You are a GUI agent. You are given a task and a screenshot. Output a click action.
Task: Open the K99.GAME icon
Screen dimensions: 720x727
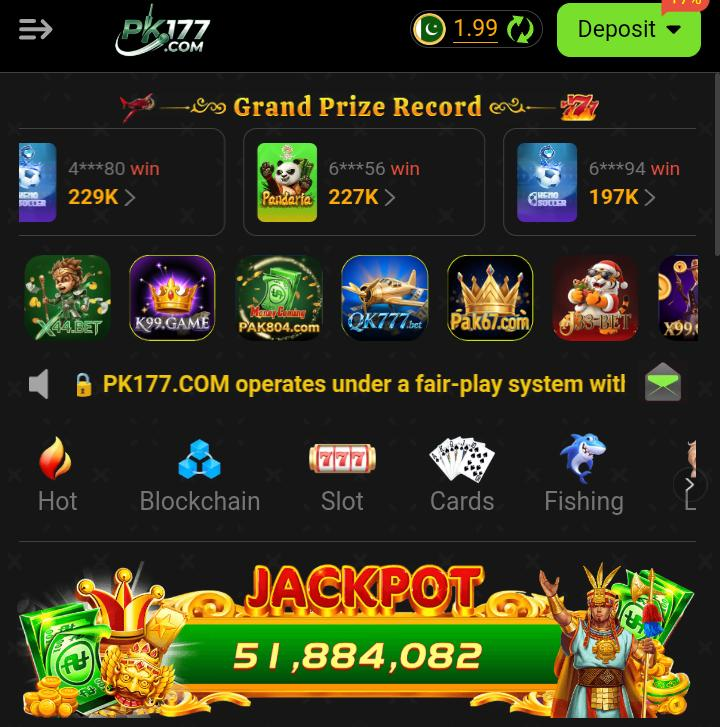(172, 297)
